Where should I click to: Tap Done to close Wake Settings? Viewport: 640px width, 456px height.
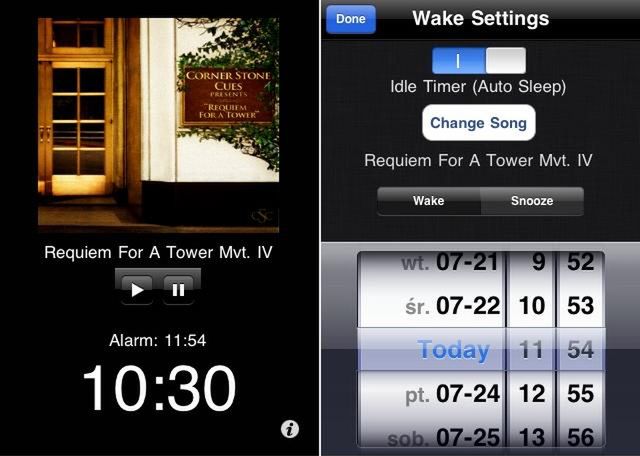[350, 19]
